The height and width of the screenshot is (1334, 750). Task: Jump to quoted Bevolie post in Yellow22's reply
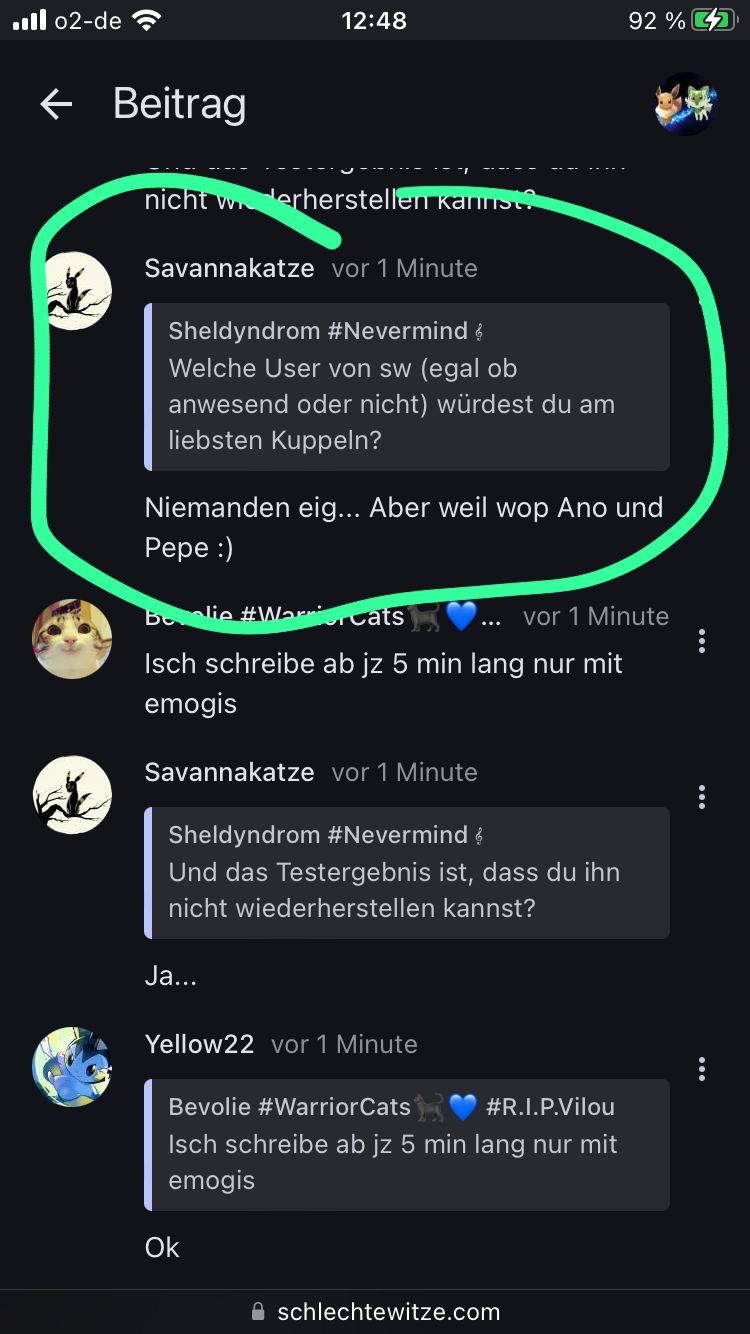(407, 1144)
